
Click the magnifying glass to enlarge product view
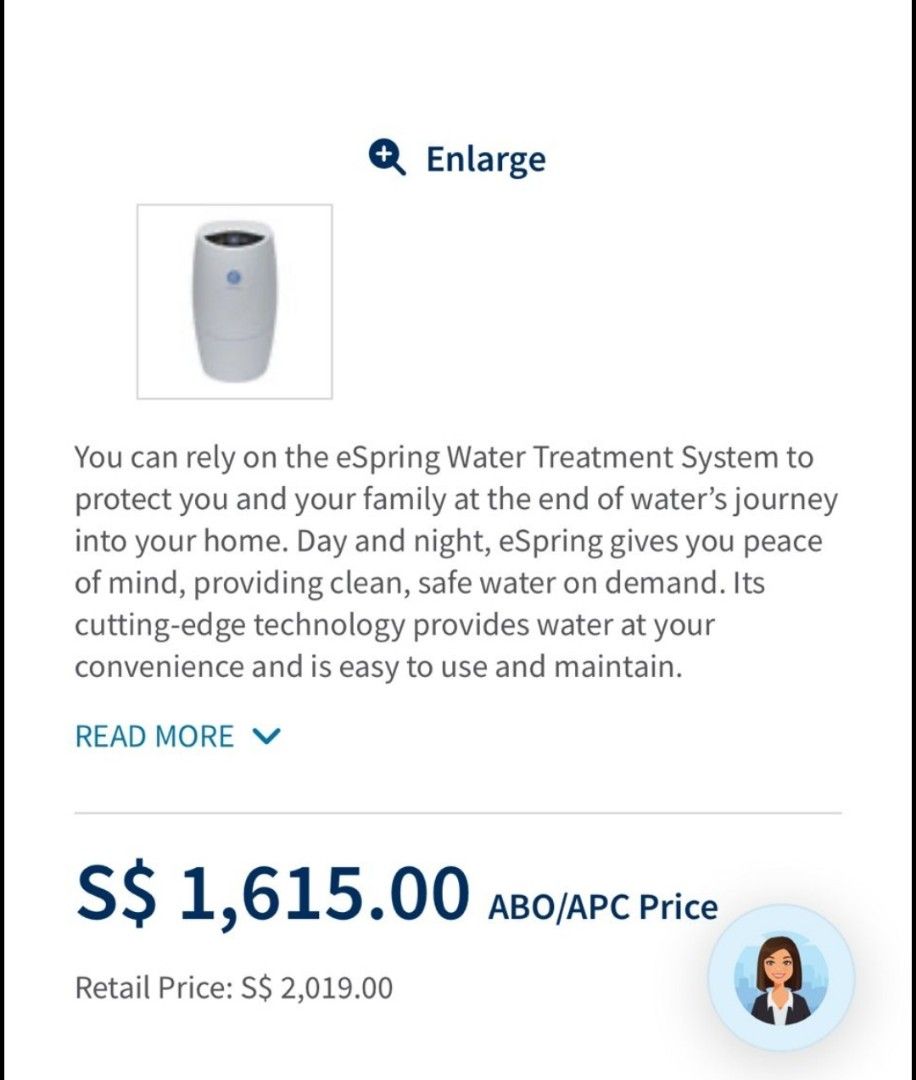(385, 156)
